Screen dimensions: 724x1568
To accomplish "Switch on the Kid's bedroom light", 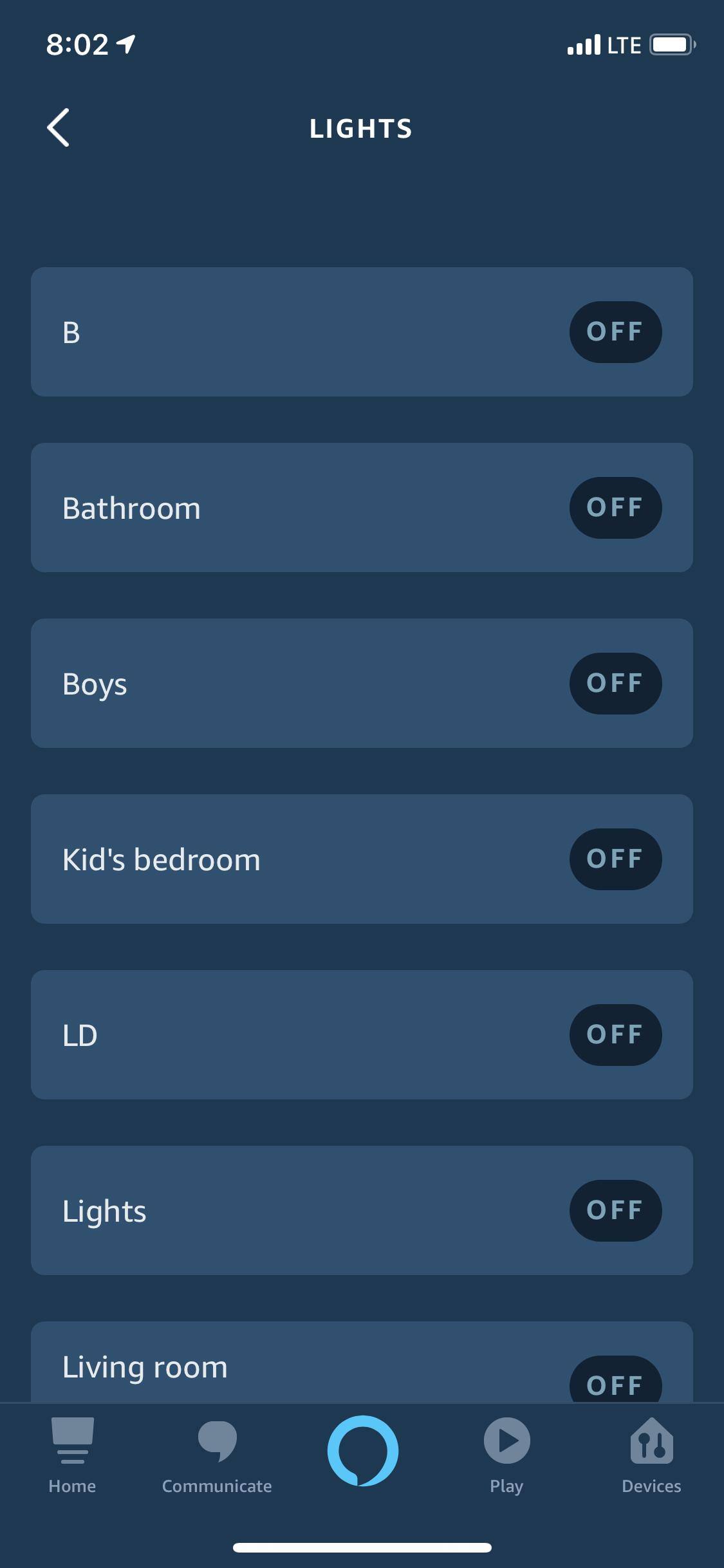I will tap(615, 859).
